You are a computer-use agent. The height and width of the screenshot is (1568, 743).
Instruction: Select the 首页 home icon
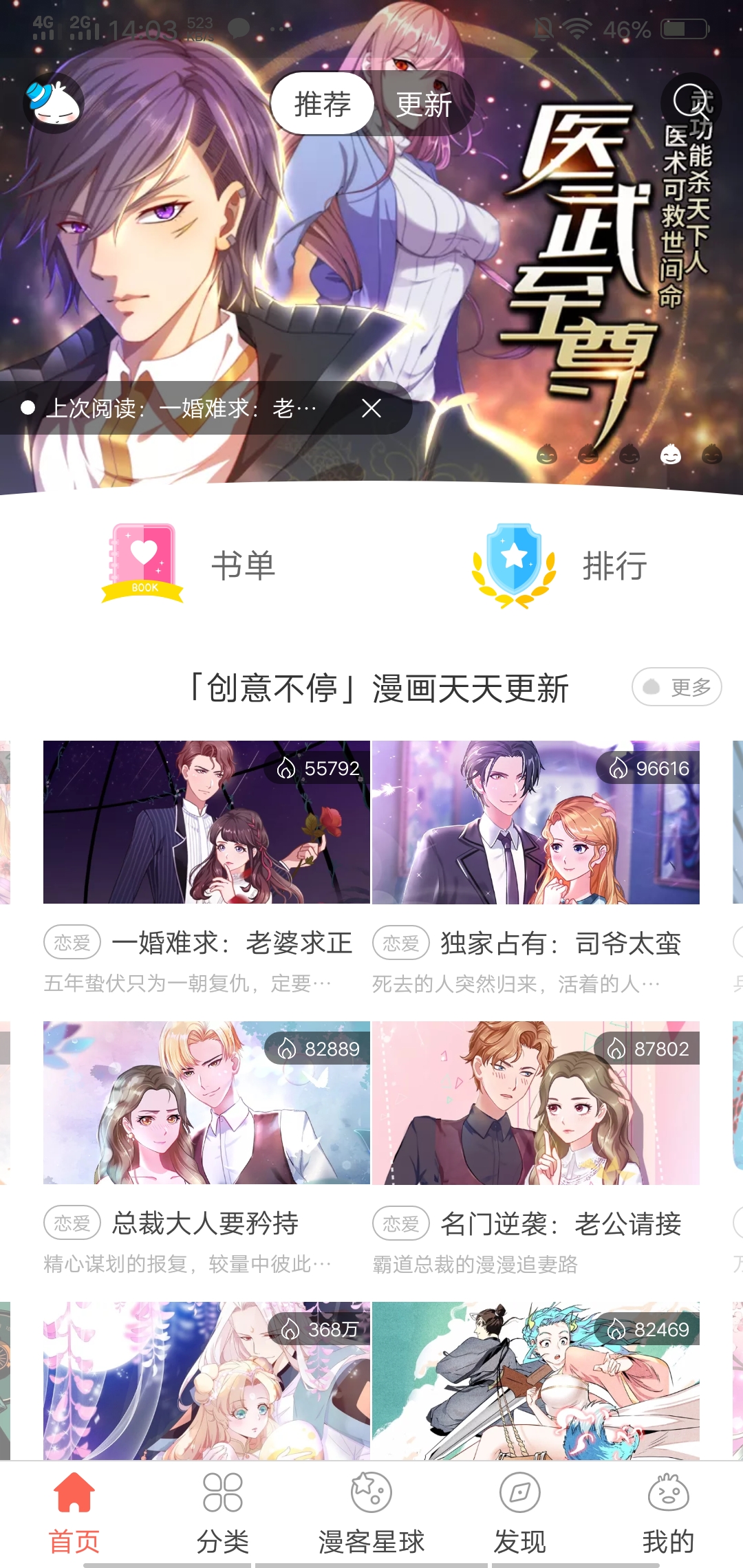coord(73,1492)
